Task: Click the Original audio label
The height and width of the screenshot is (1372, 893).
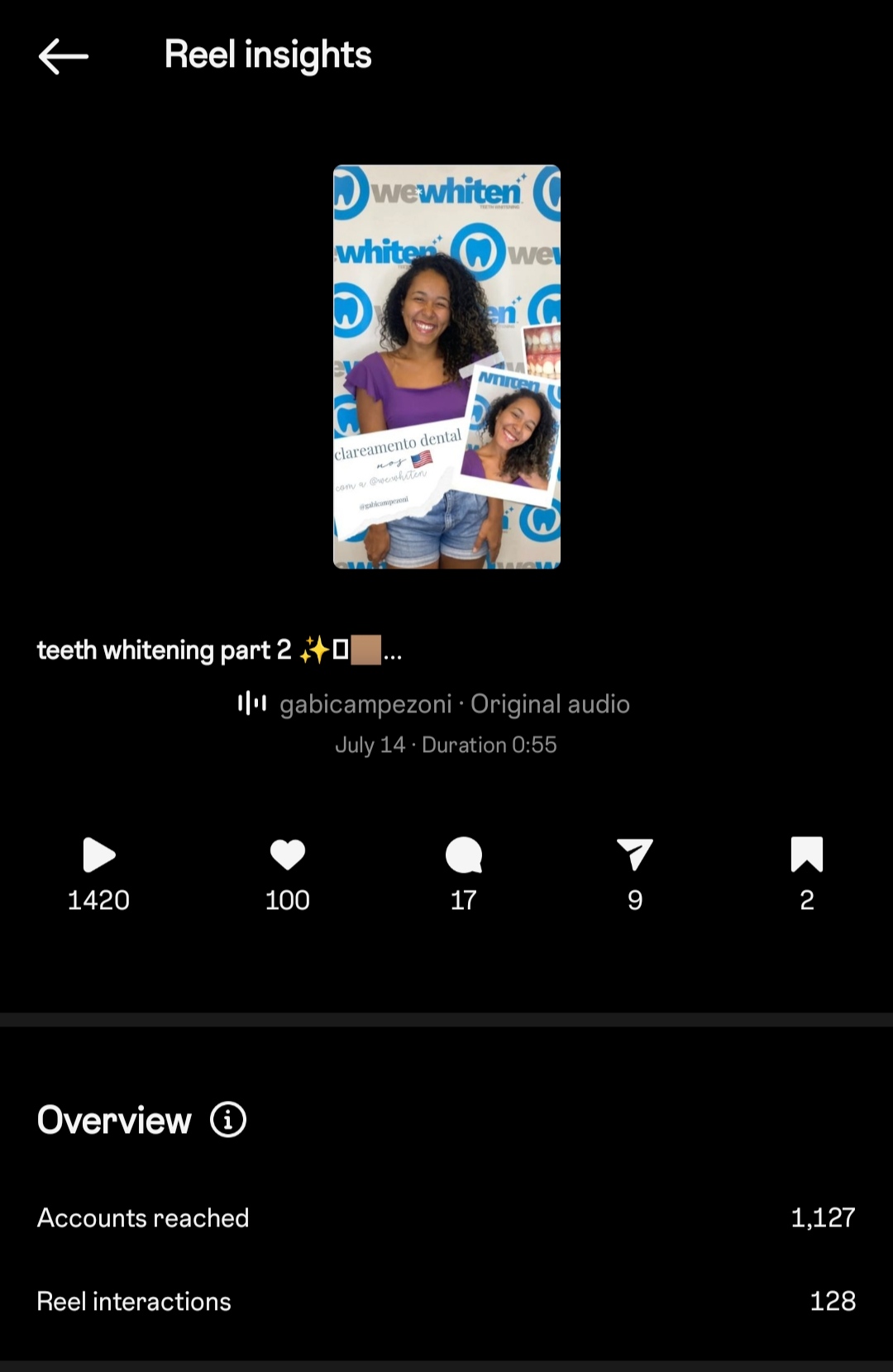Action: (550, 703)
